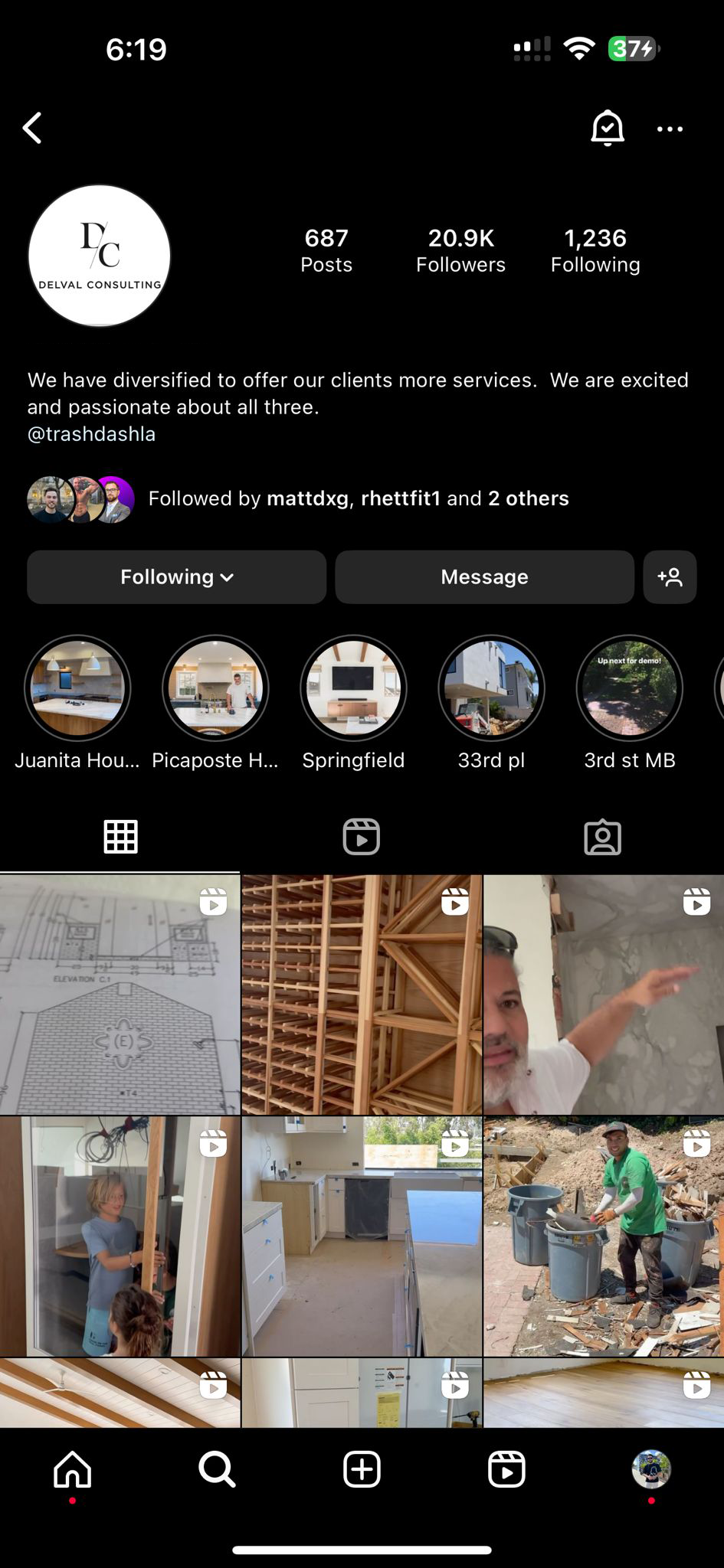
Task: Message Delval Consulting
Action: tap(484, 577)
